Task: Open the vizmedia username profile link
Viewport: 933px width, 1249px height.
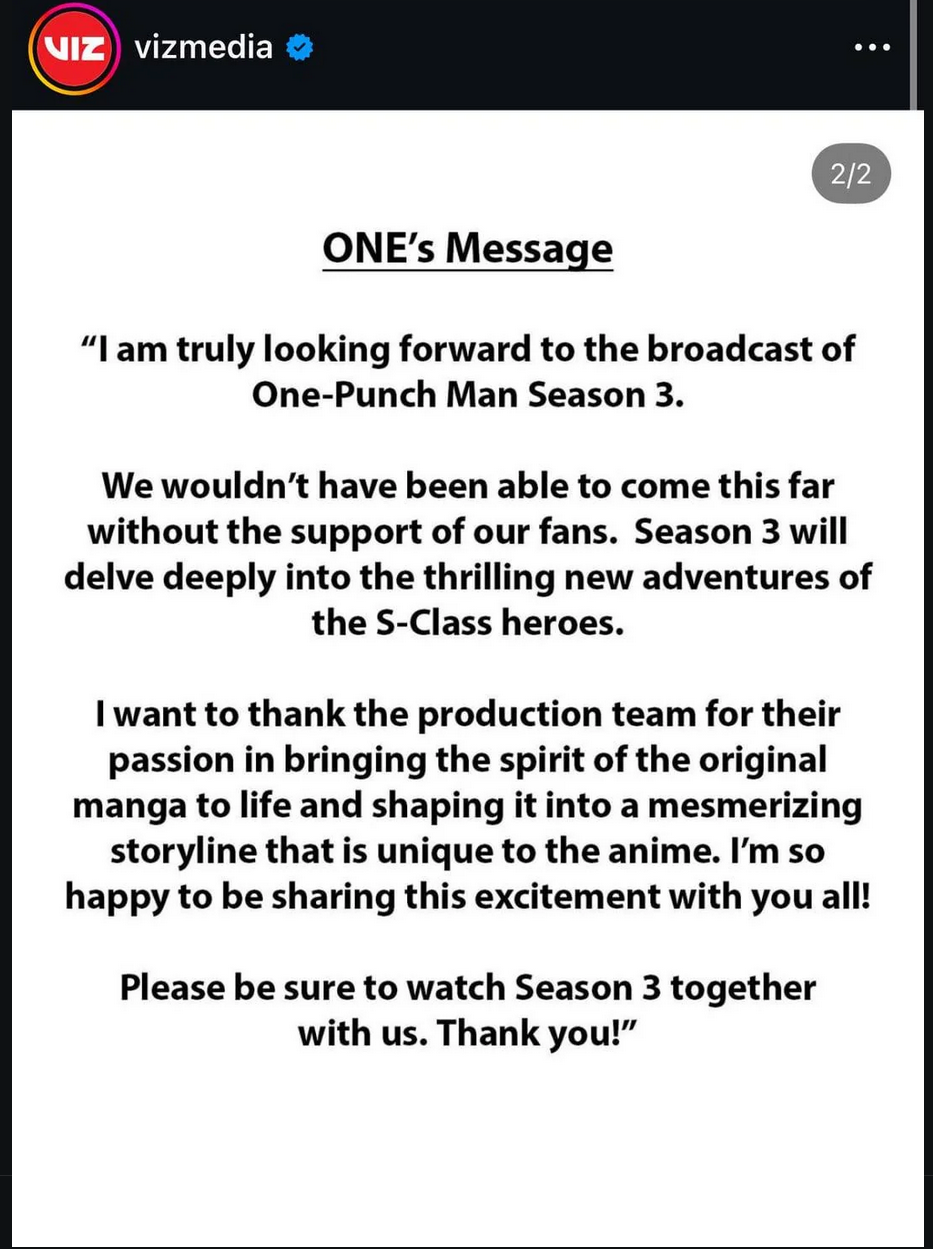Action: [204, 47]
